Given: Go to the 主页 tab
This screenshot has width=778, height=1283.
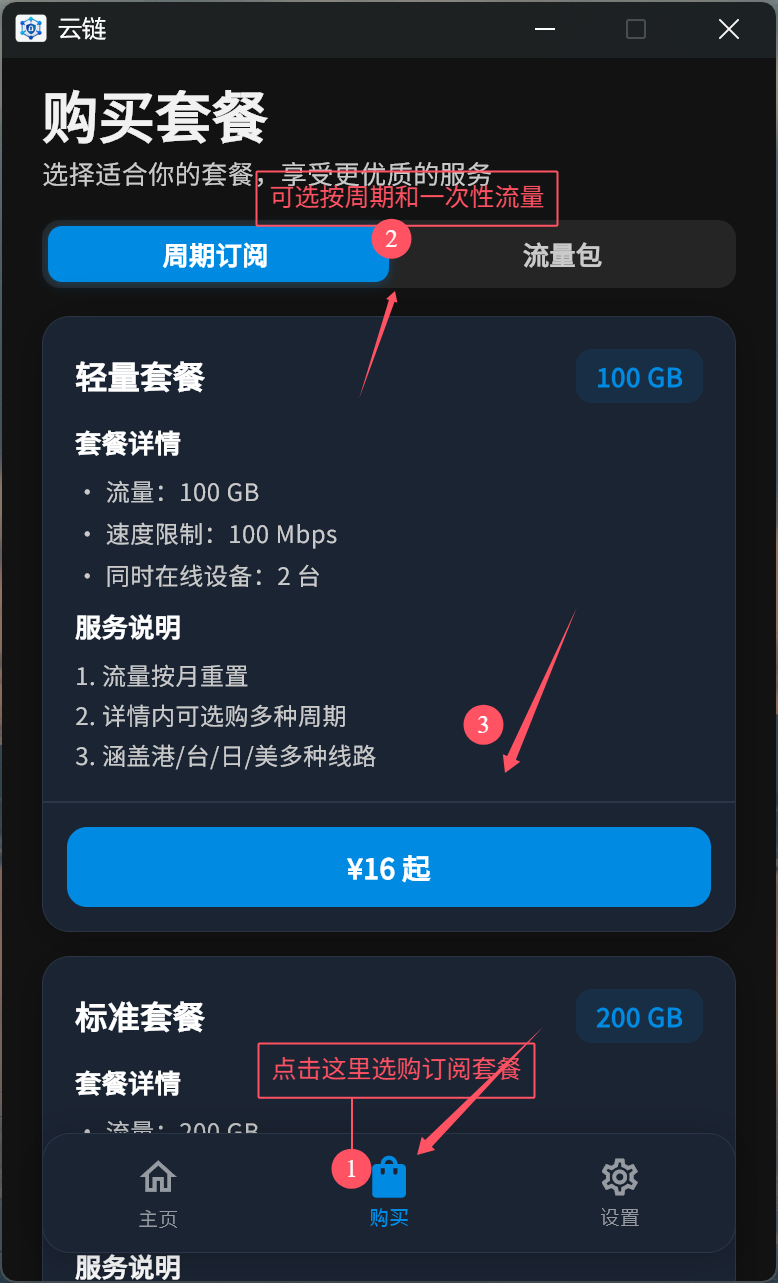Looking at the screenshot, I should [158, 1194].
